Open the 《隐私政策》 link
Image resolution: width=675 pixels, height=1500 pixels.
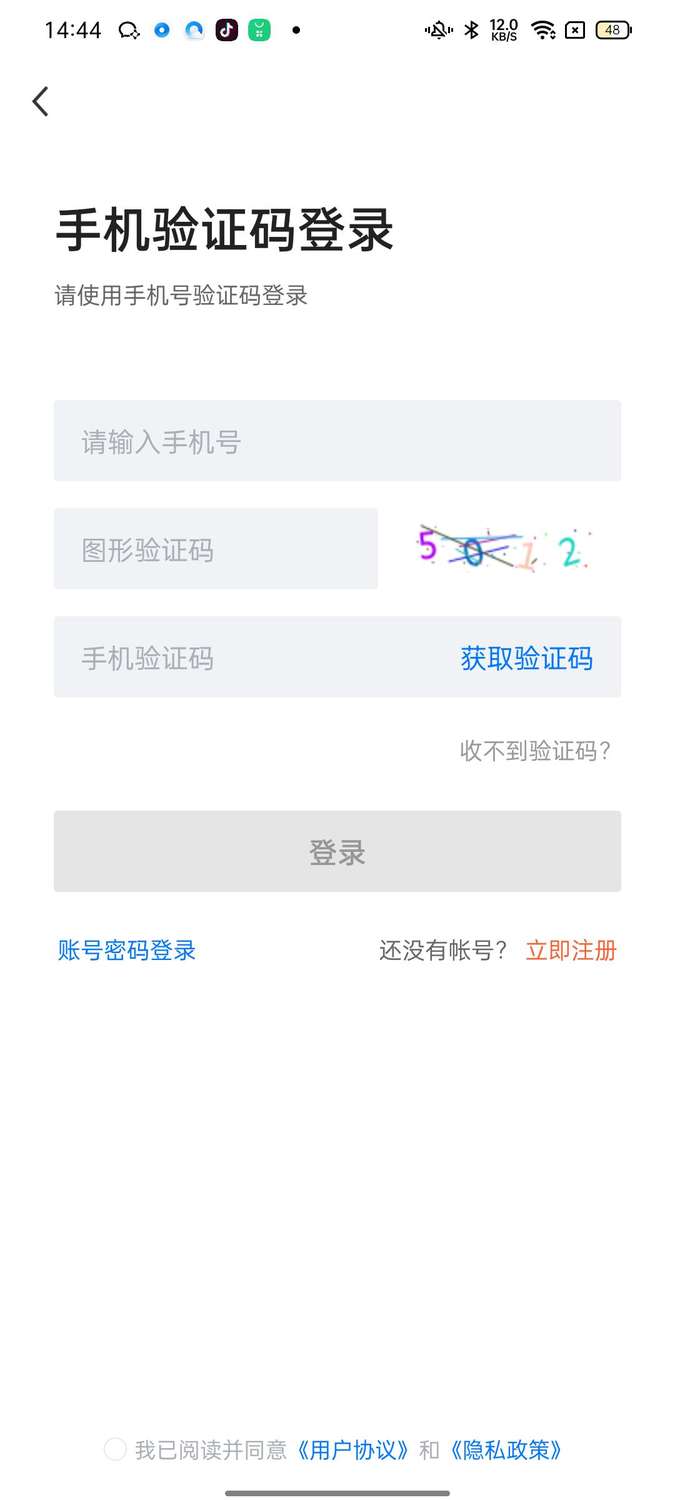tap(506, 1449)
